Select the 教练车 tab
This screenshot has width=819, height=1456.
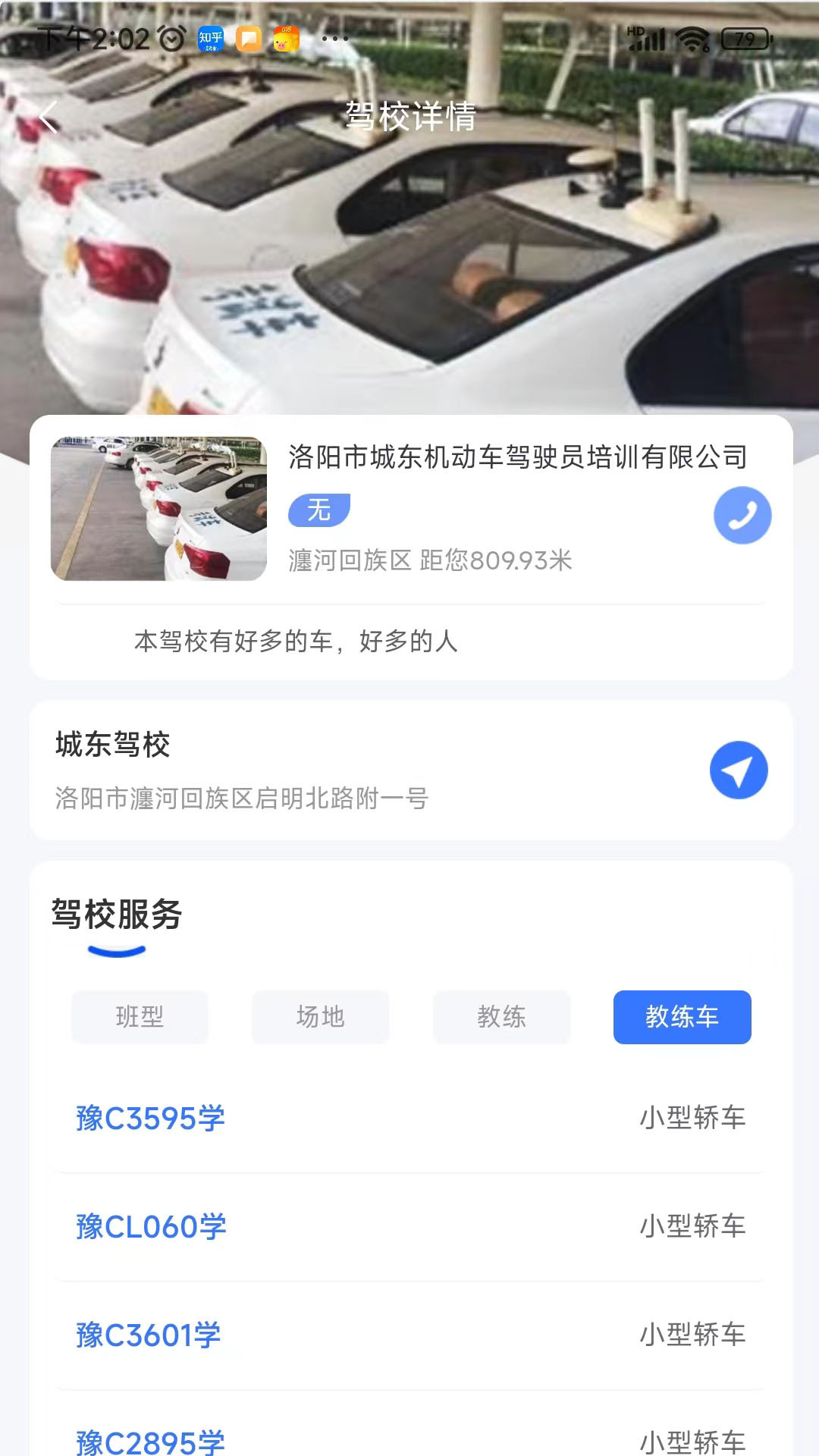[681, 1018]
